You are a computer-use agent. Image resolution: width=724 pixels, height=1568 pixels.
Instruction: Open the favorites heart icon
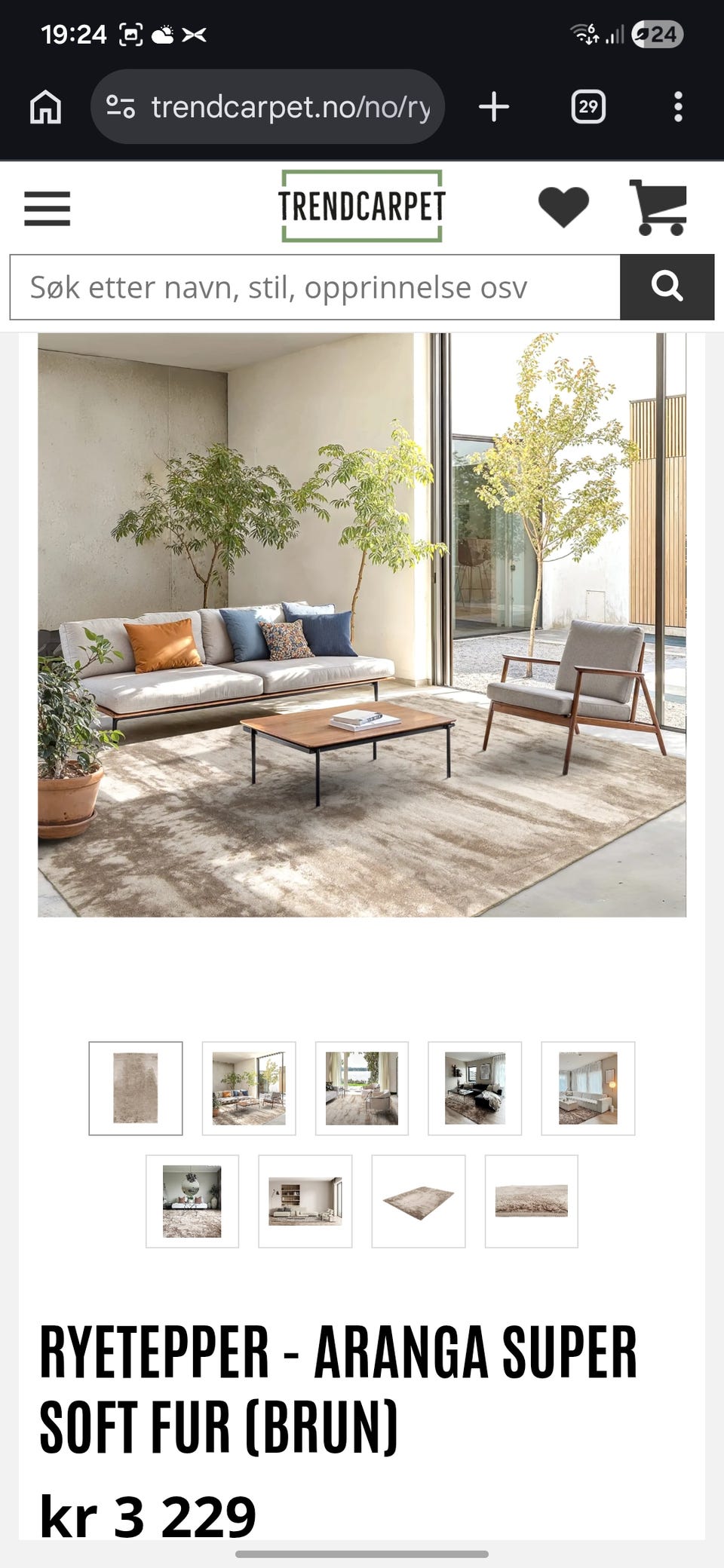[x=564, y=207]
